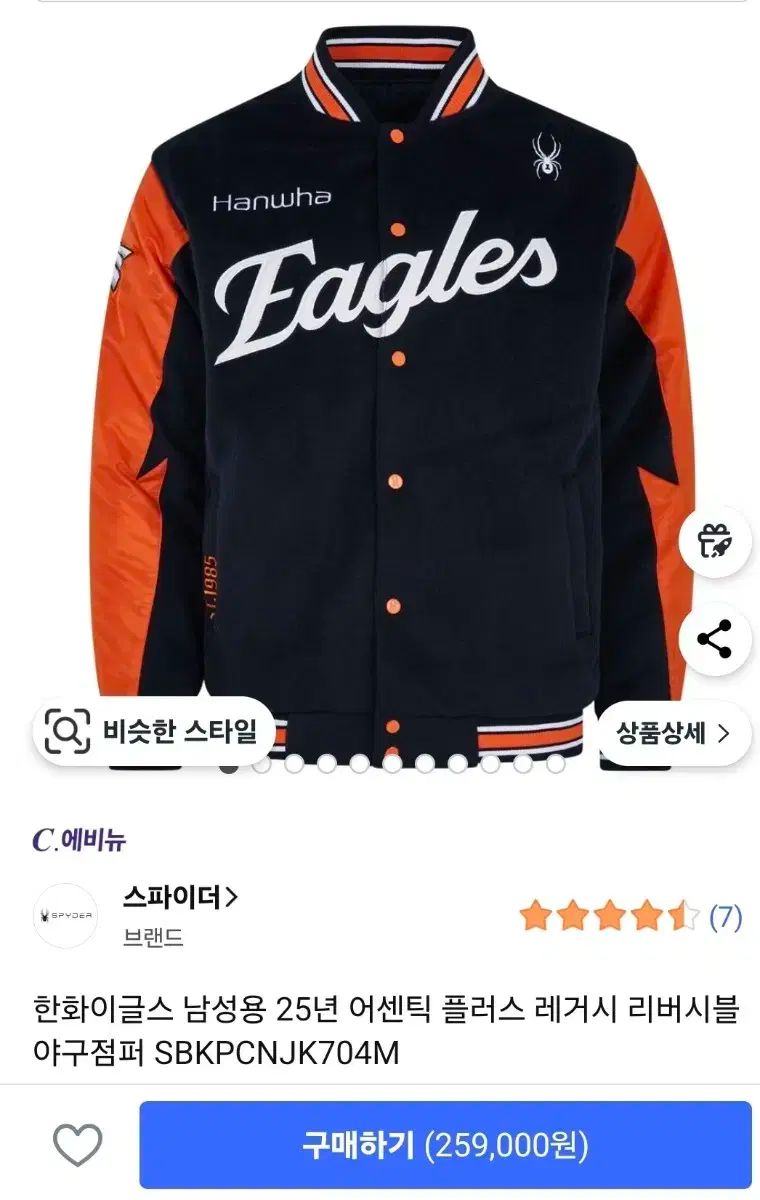Open the gift icon button

pos(715,542)
